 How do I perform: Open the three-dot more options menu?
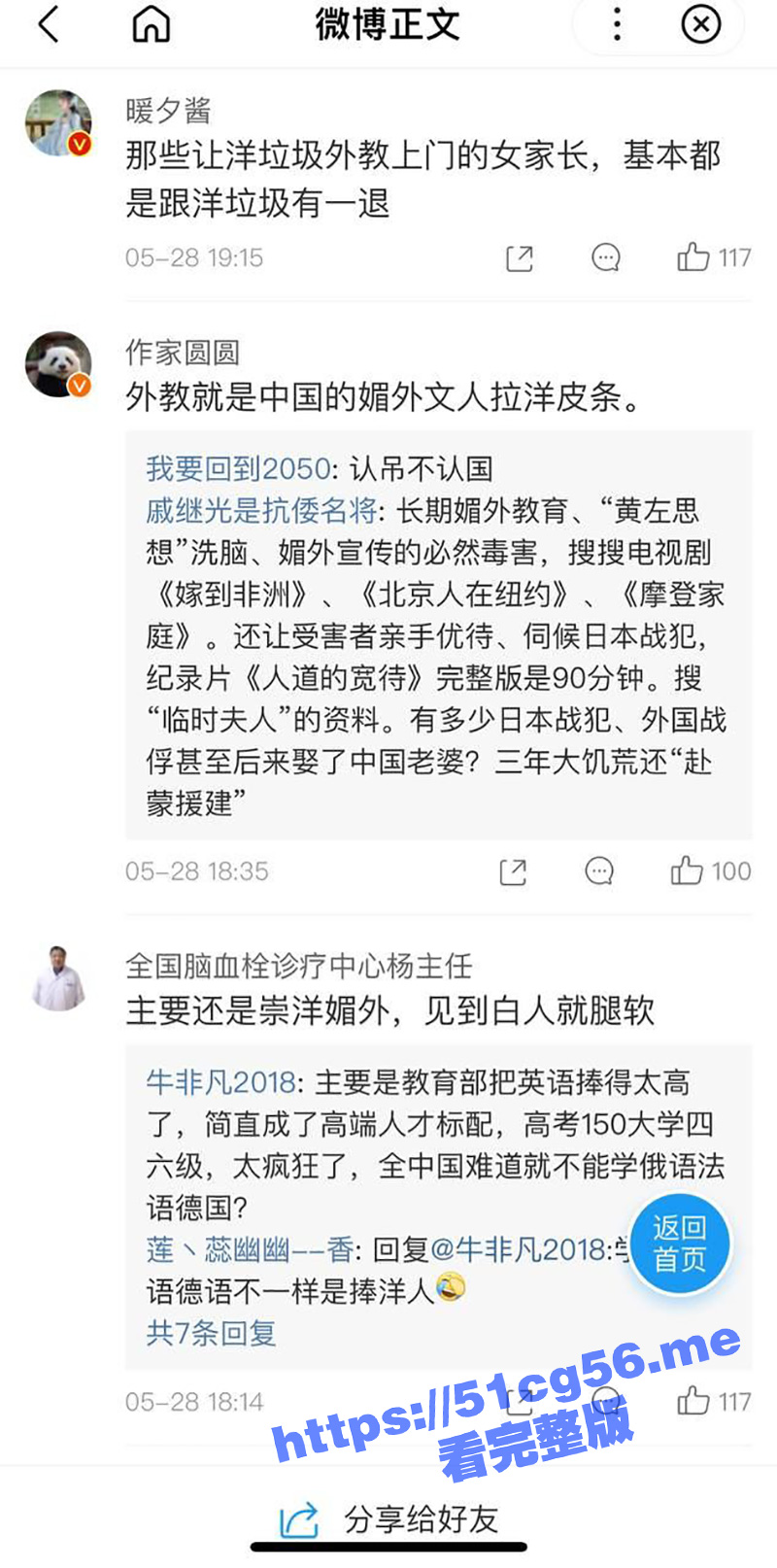coord(617,24)
